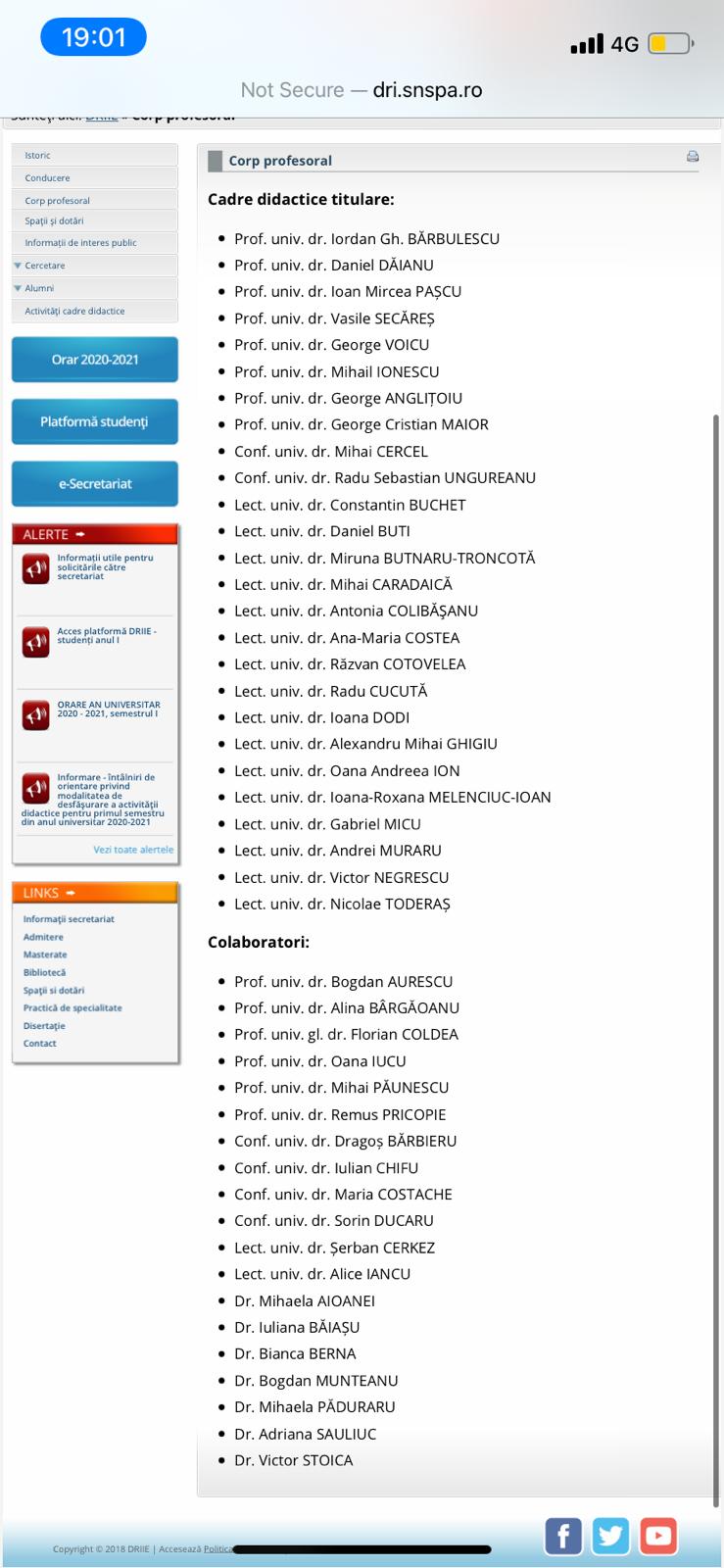Expand the Cercetare menu
724x1568 pixels.
pos(45,266)
